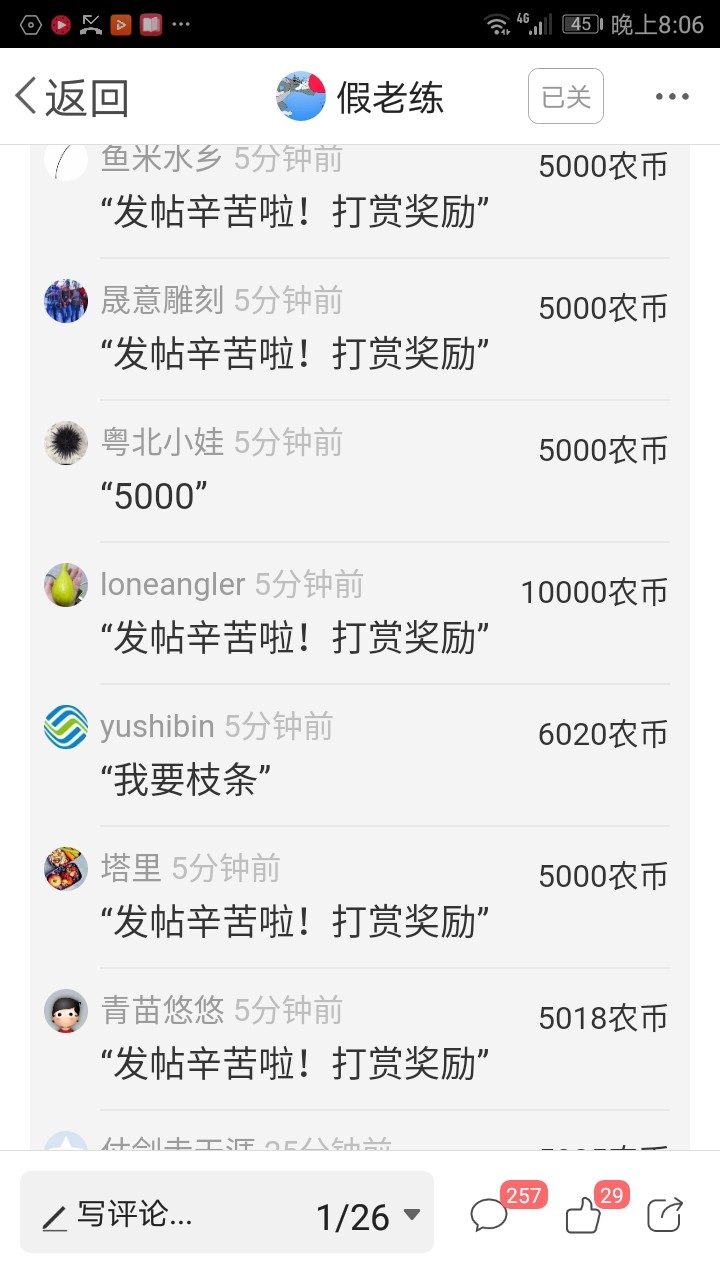Expand the 1/26 page selector

[368, 1216]
